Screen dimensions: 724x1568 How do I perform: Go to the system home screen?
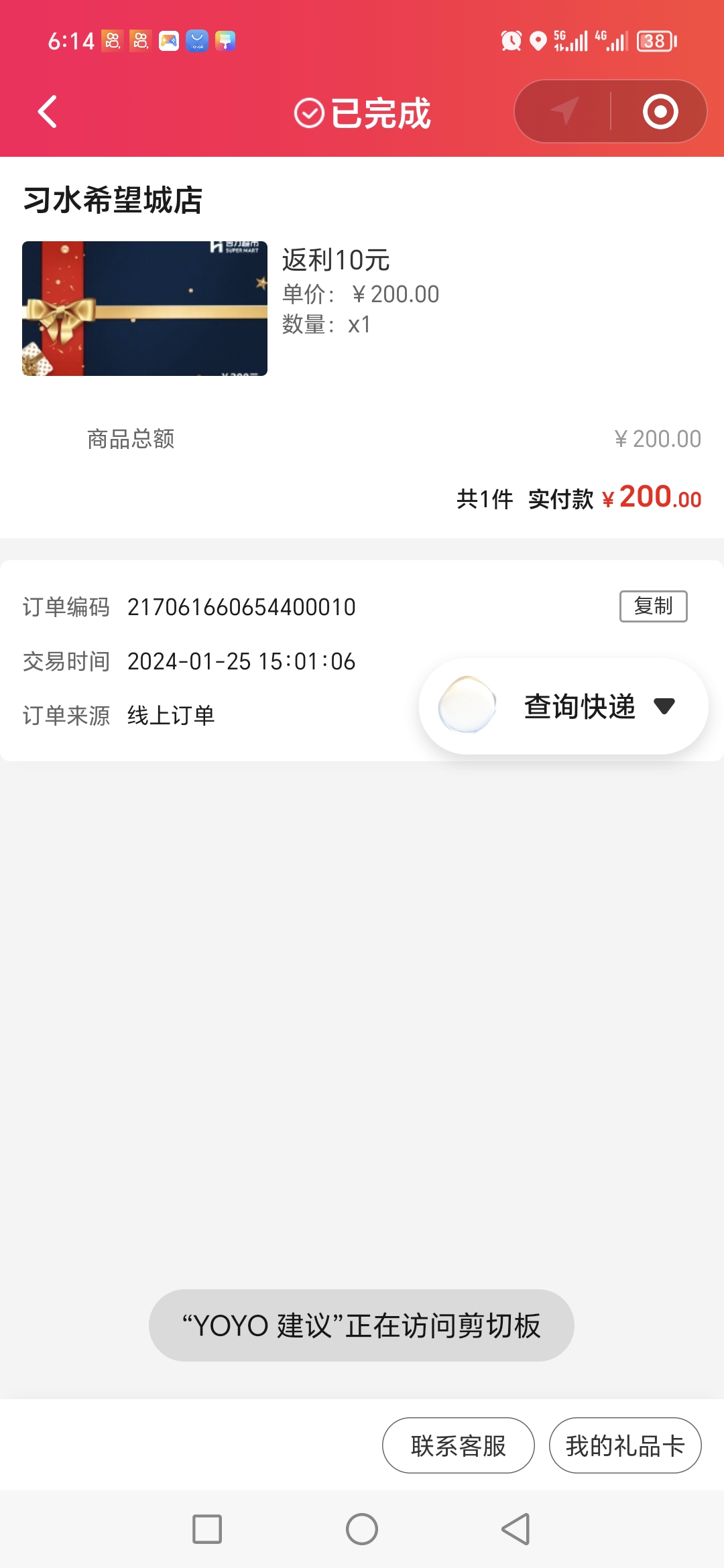point(362,1529)
